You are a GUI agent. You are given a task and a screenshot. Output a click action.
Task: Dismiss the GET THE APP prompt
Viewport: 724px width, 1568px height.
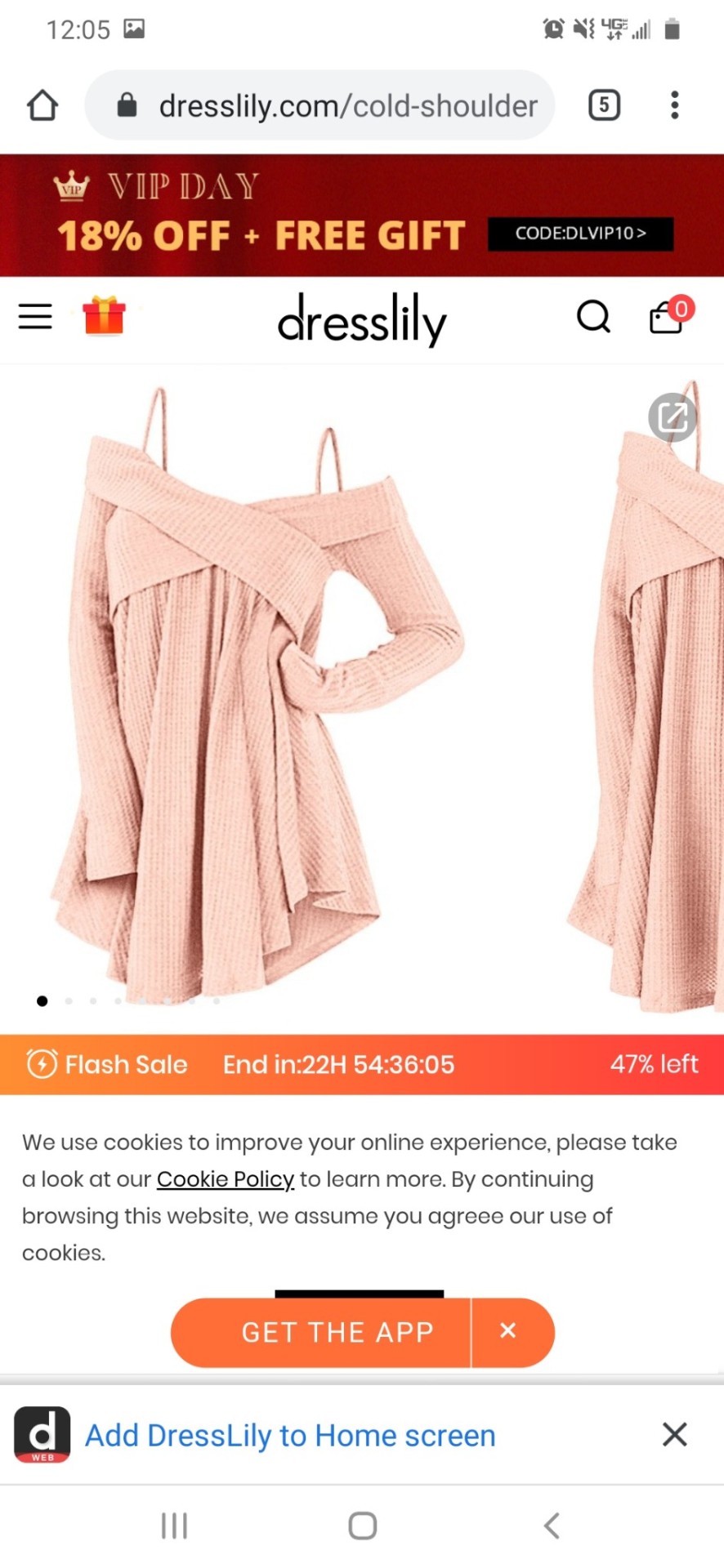508,1331
